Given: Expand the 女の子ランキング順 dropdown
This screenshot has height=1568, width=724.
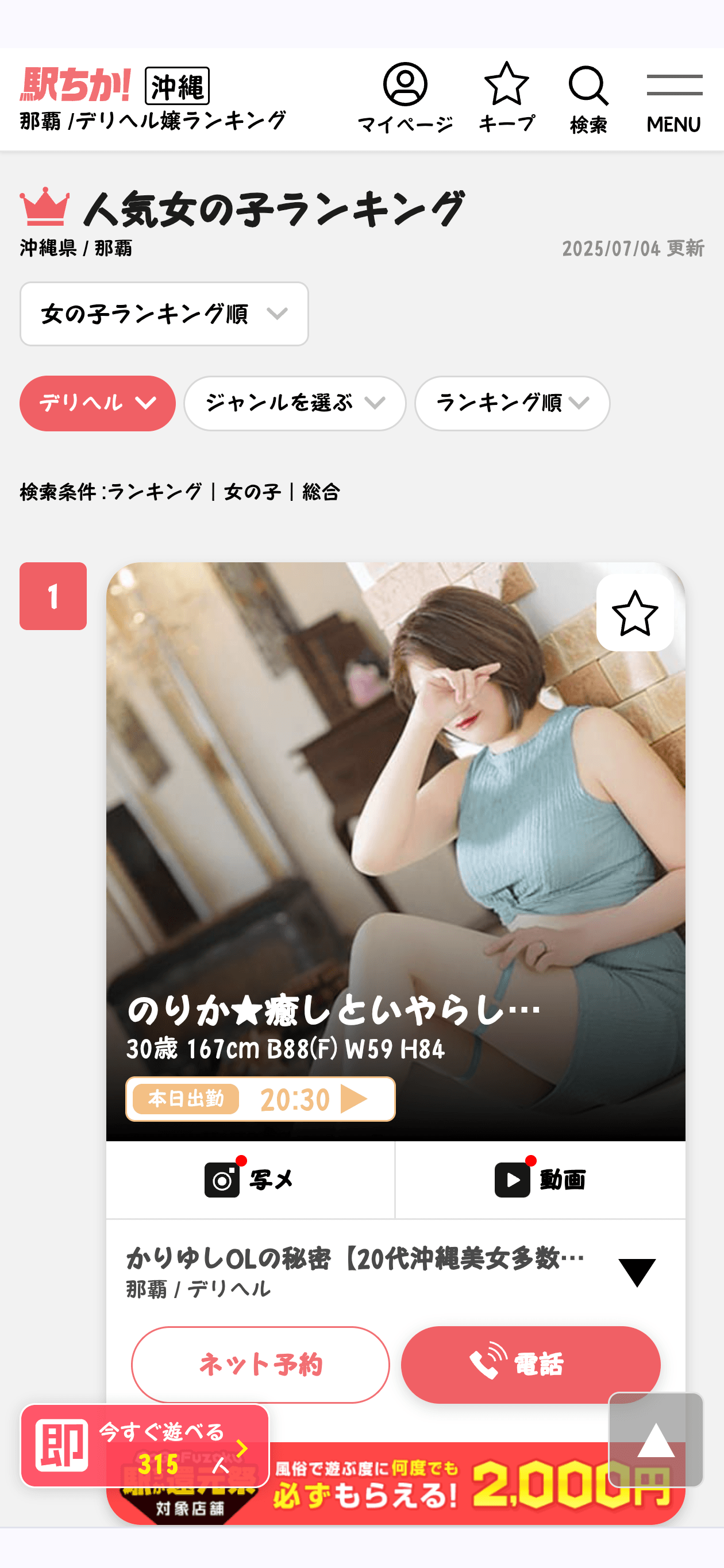Looking at the screenshot, I should tap(164, 314).
